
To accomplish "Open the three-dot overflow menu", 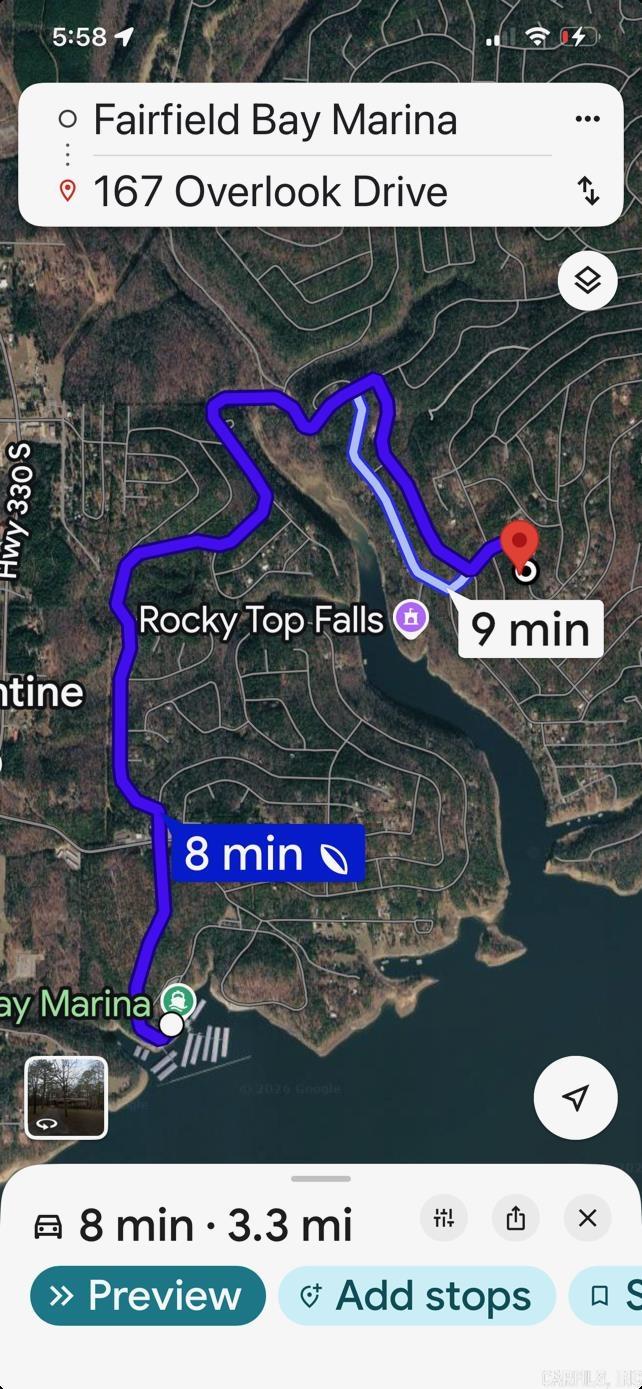I will (x=587, y=119).
